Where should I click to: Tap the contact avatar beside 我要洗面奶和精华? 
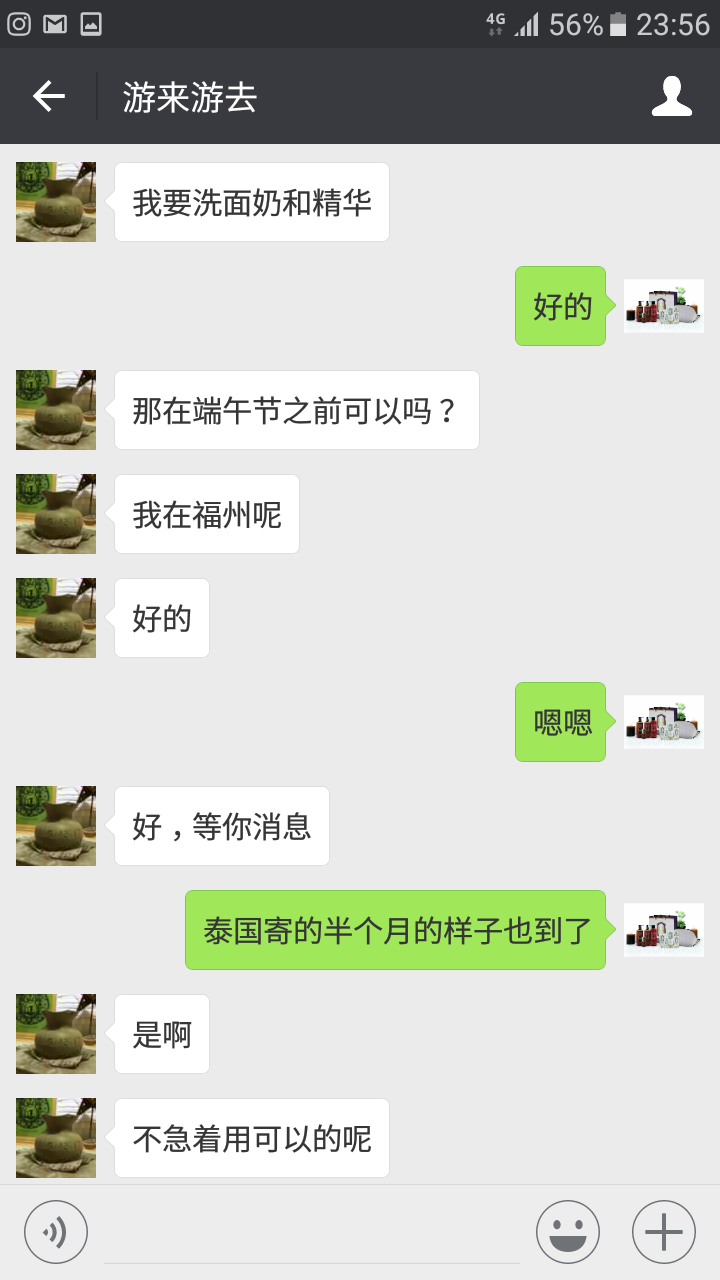[x=56, y=202]
